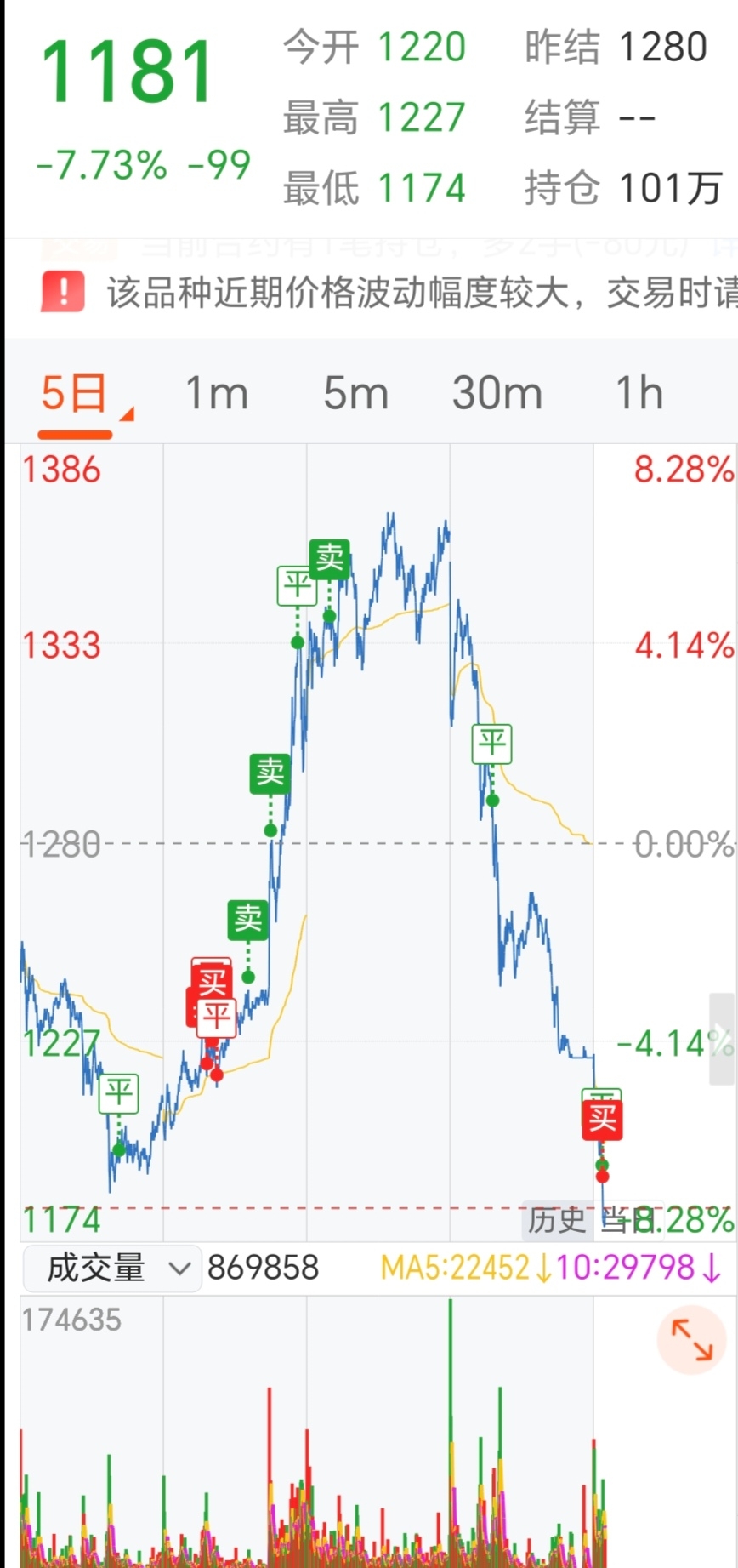Switch to the 30m chart tab
Viewport: 738px width, 1568px height.
(497, 394)
